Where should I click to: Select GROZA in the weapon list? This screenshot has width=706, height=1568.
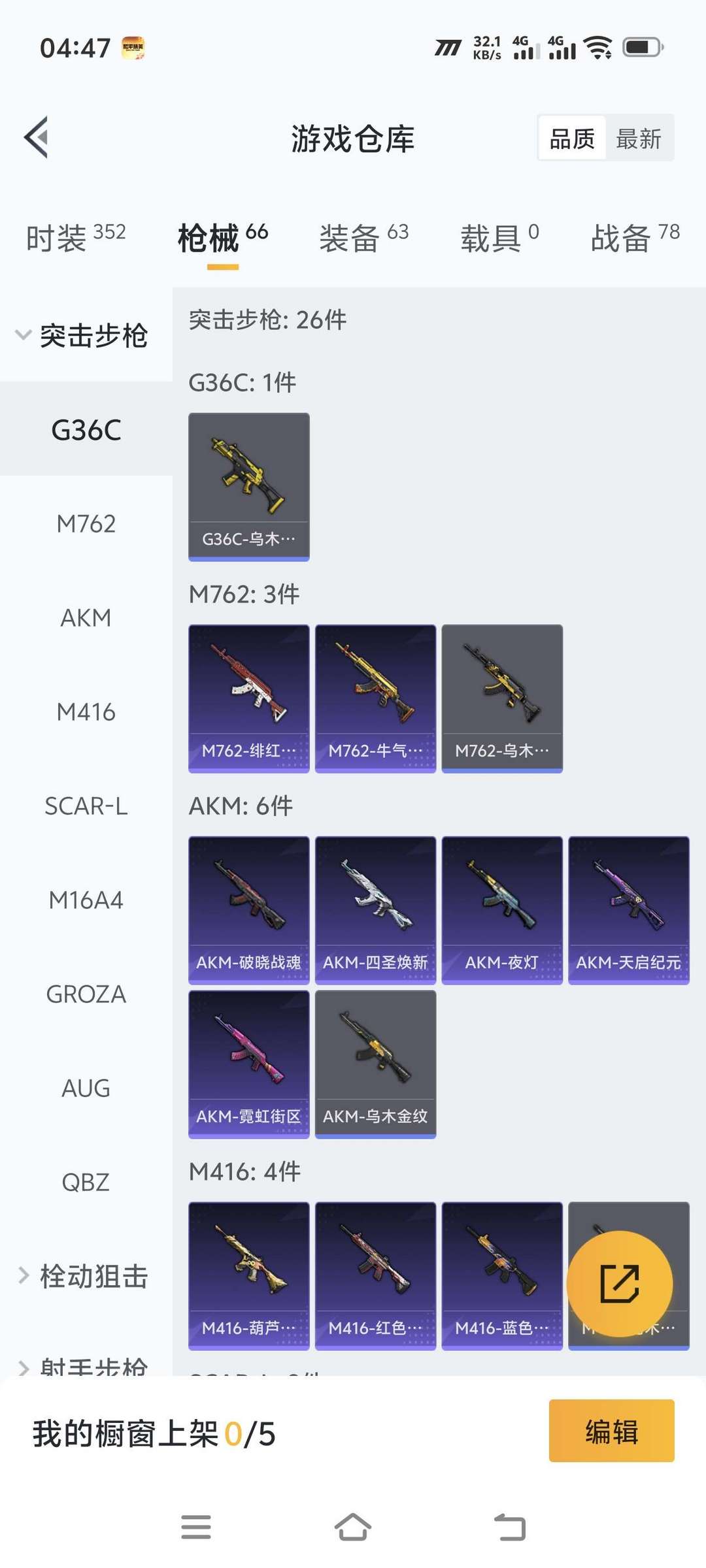(86, 994)
